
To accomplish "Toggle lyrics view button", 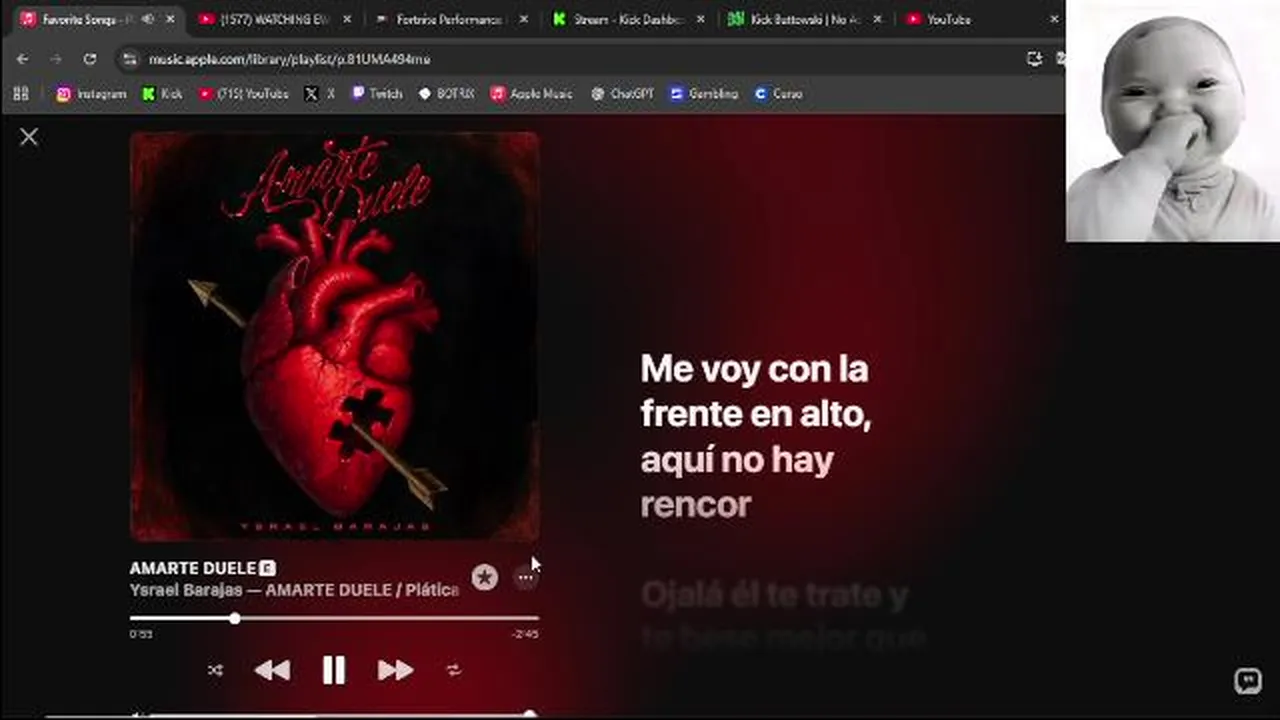I will pos(1247,682).
